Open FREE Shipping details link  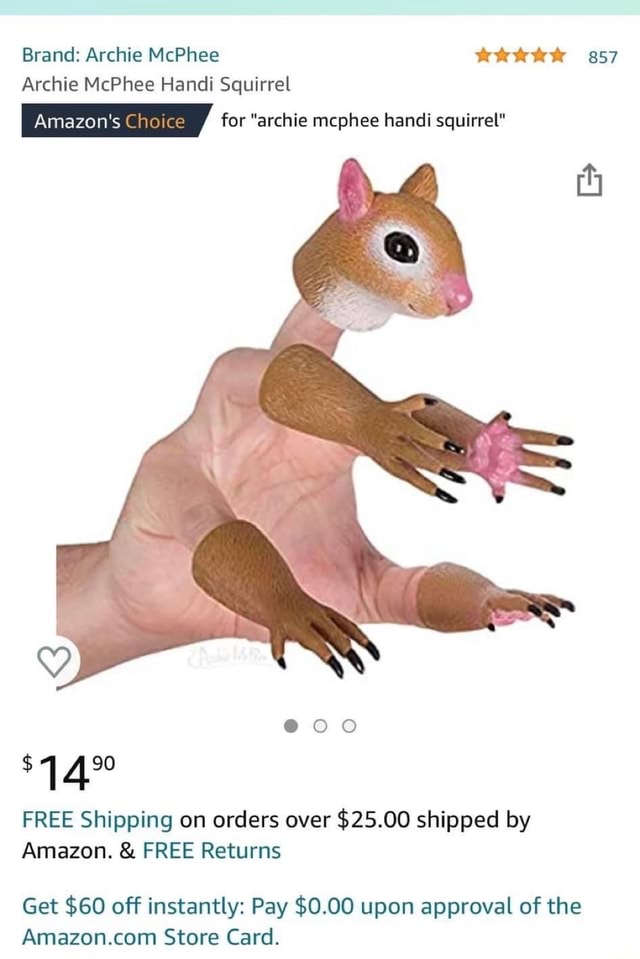coord(97,821)
